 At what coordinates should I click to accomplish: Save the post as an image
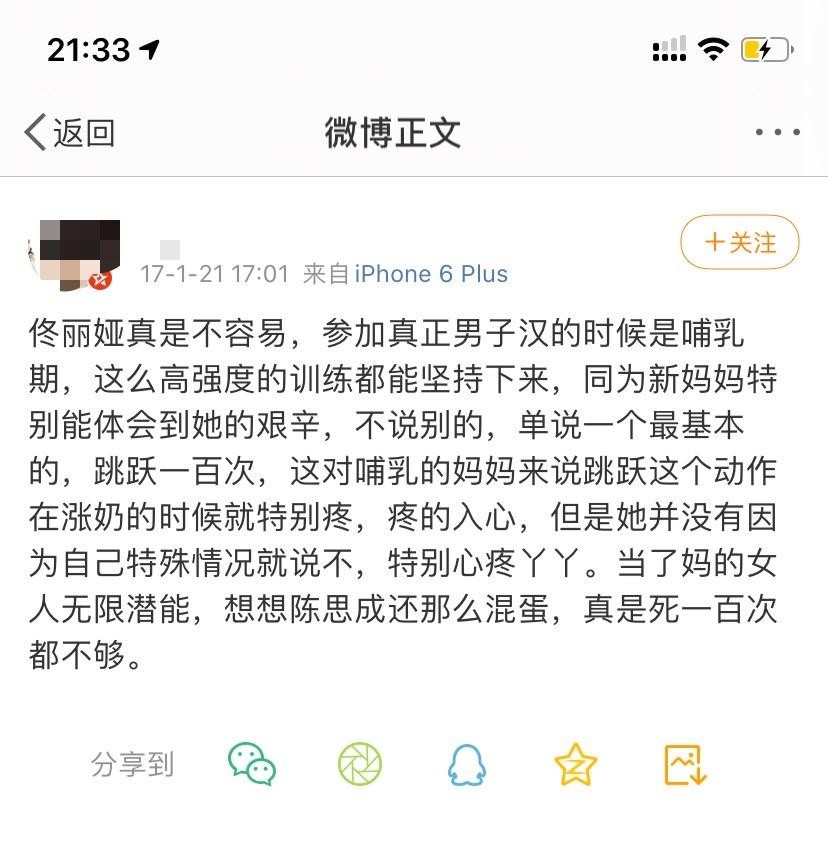(686, 765)
